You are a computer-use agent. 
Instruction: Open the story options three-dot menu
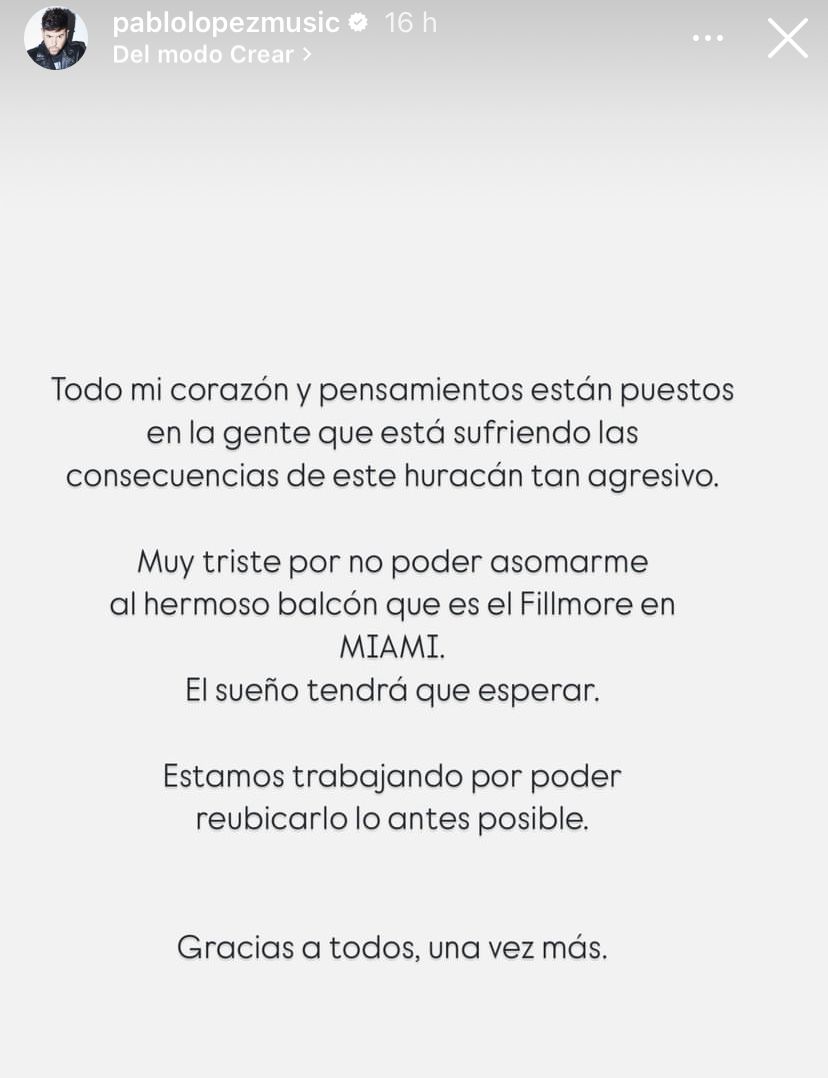[708, 38]
